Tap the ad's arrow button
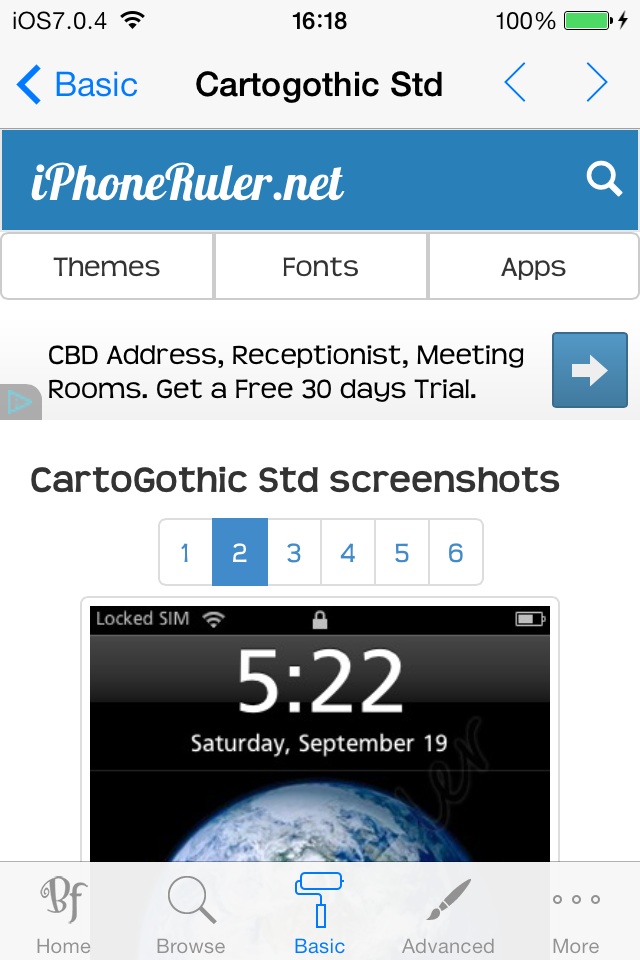Image resolution: width=640 pixels, height=960 pixels. click(x=590, y=371)
